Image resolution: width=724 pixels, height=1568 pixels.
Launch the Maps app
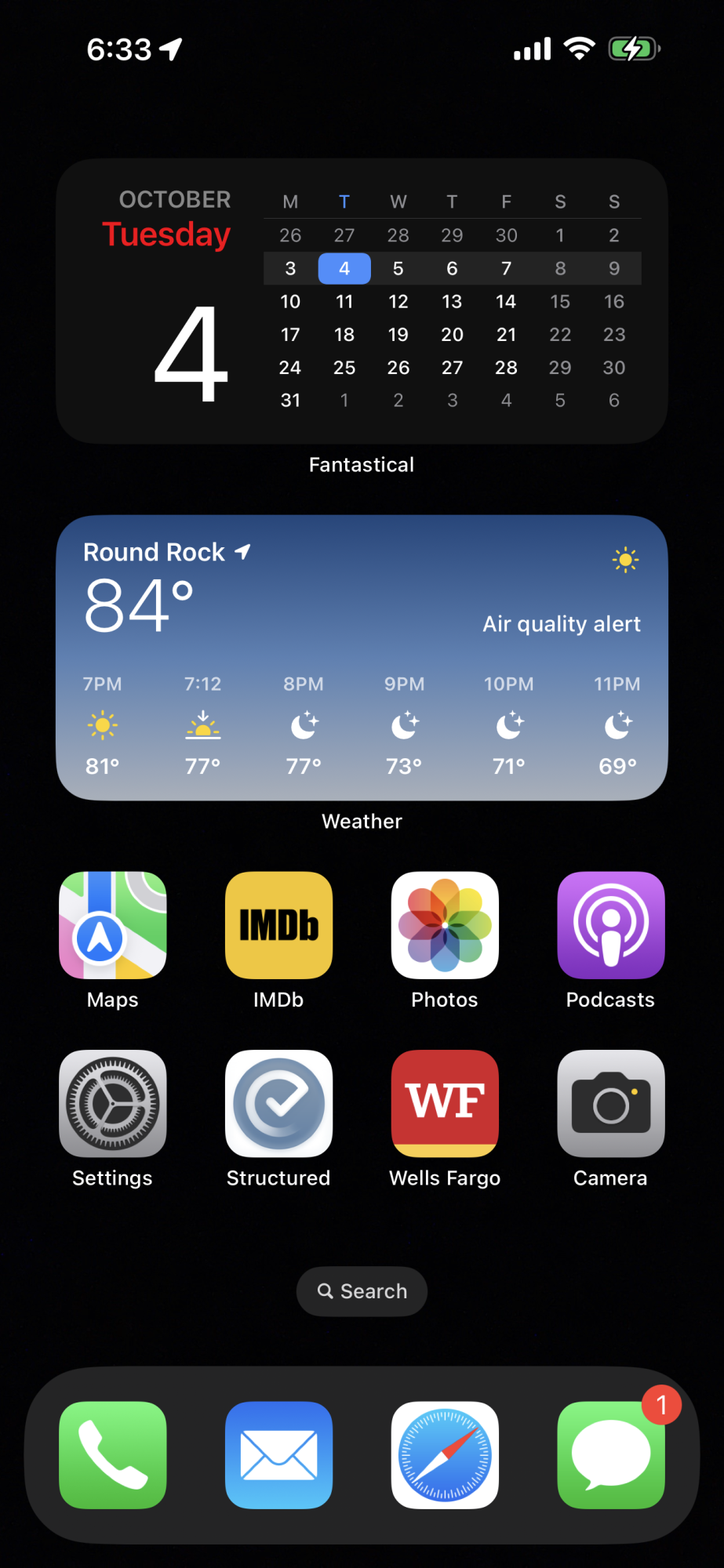tap(113, 925)
